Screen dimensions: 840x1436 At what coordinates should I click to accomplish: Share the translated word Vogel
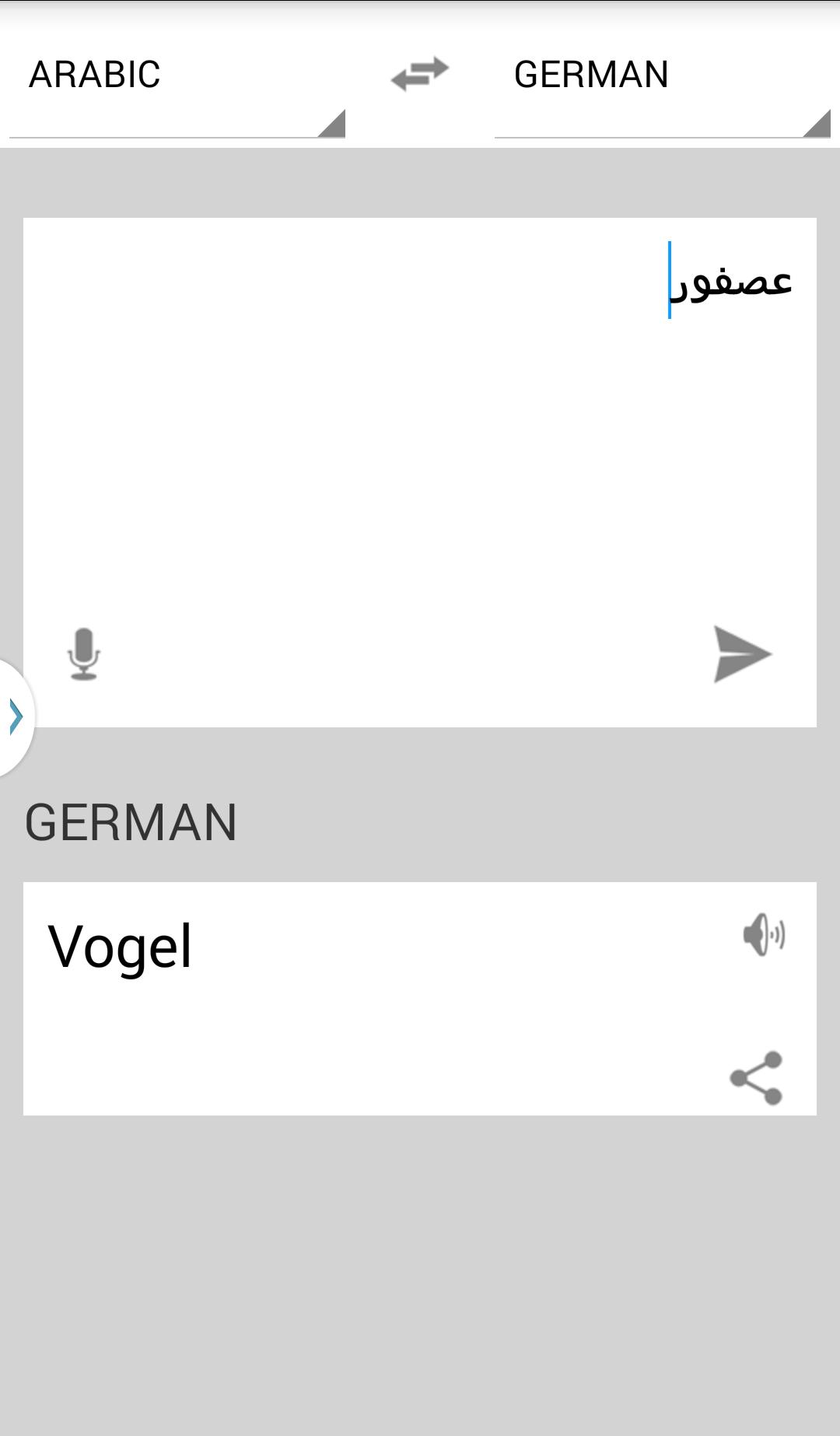[x=756, y=1078]
